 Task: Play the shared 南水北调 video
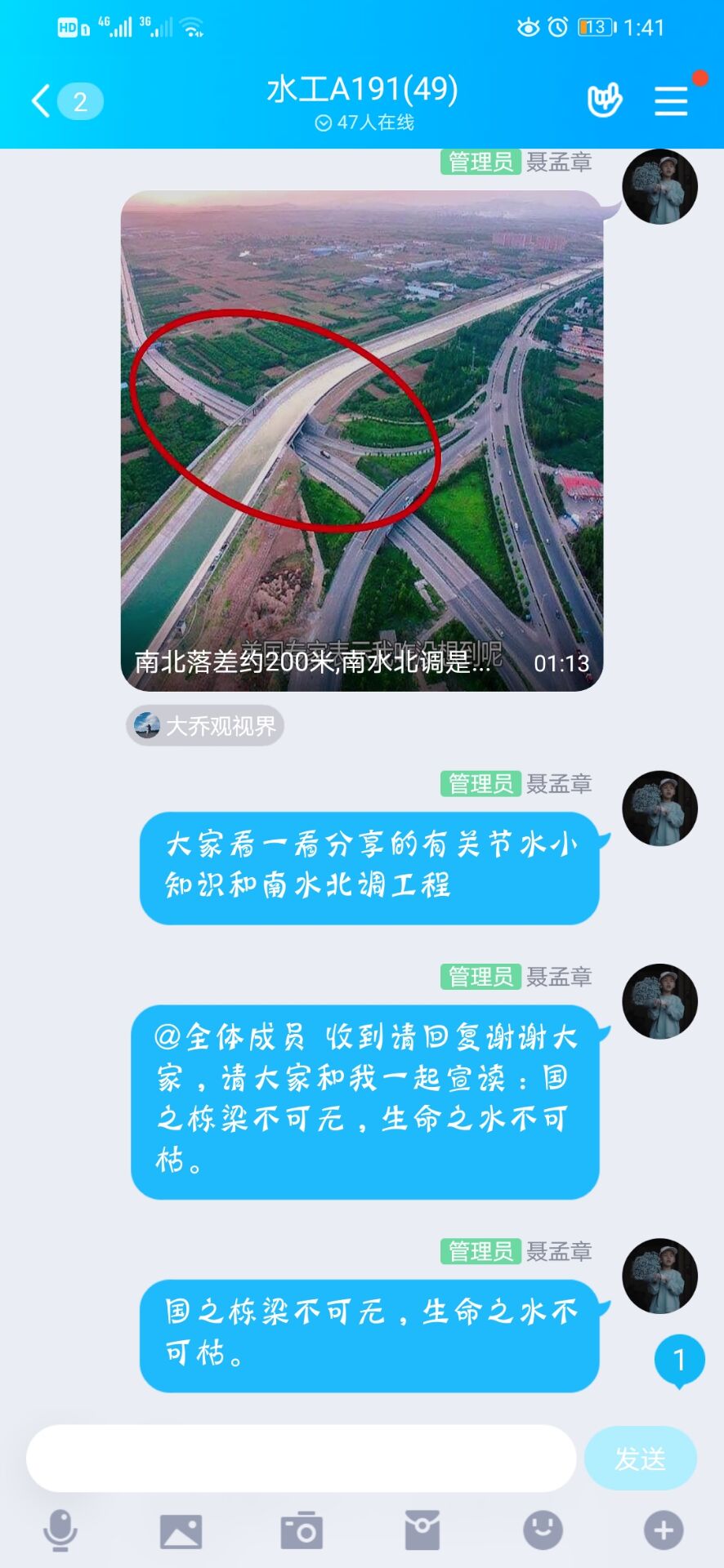[362, 441]
